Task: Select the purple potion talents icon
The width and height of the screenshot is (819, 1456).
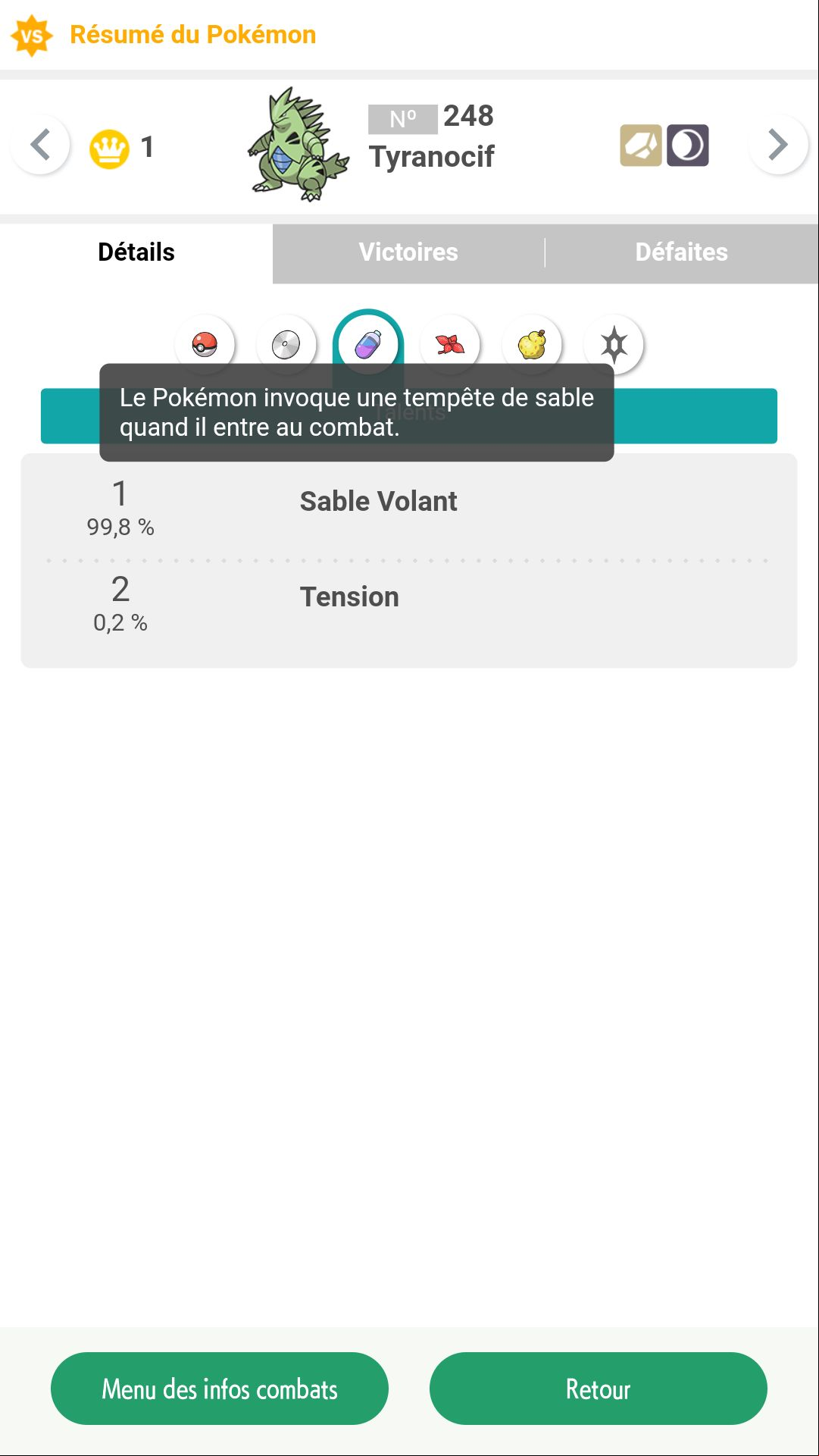Action: point(368,345)
